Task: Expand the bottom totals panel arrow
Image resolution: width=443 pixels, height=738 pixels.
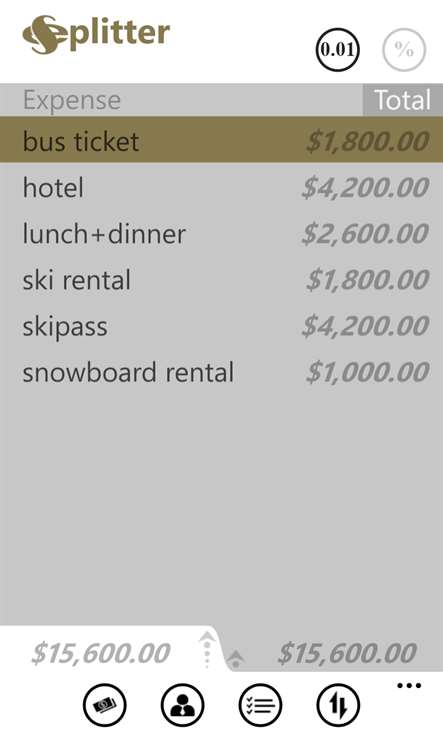Action: click(207, 650)
